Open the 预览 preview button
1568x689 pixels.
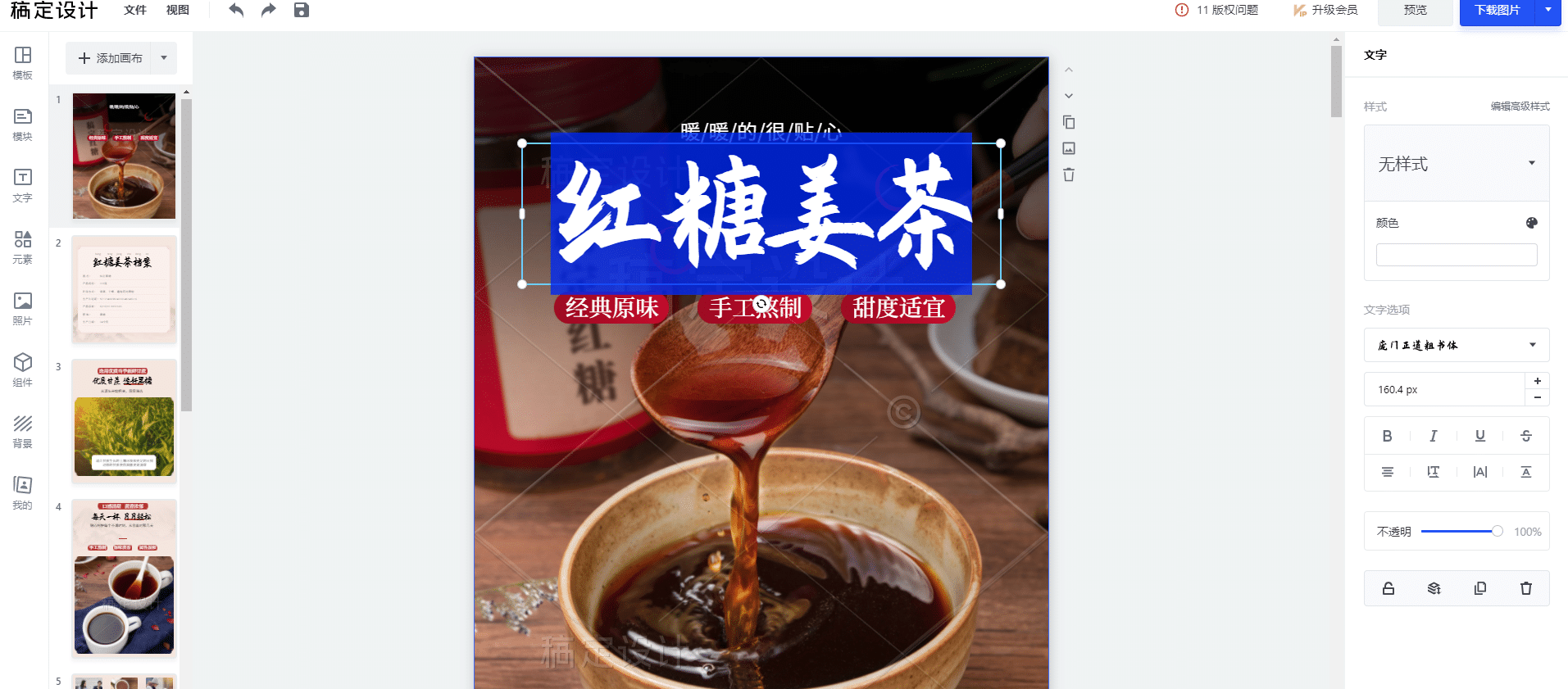coord(1415,10)
